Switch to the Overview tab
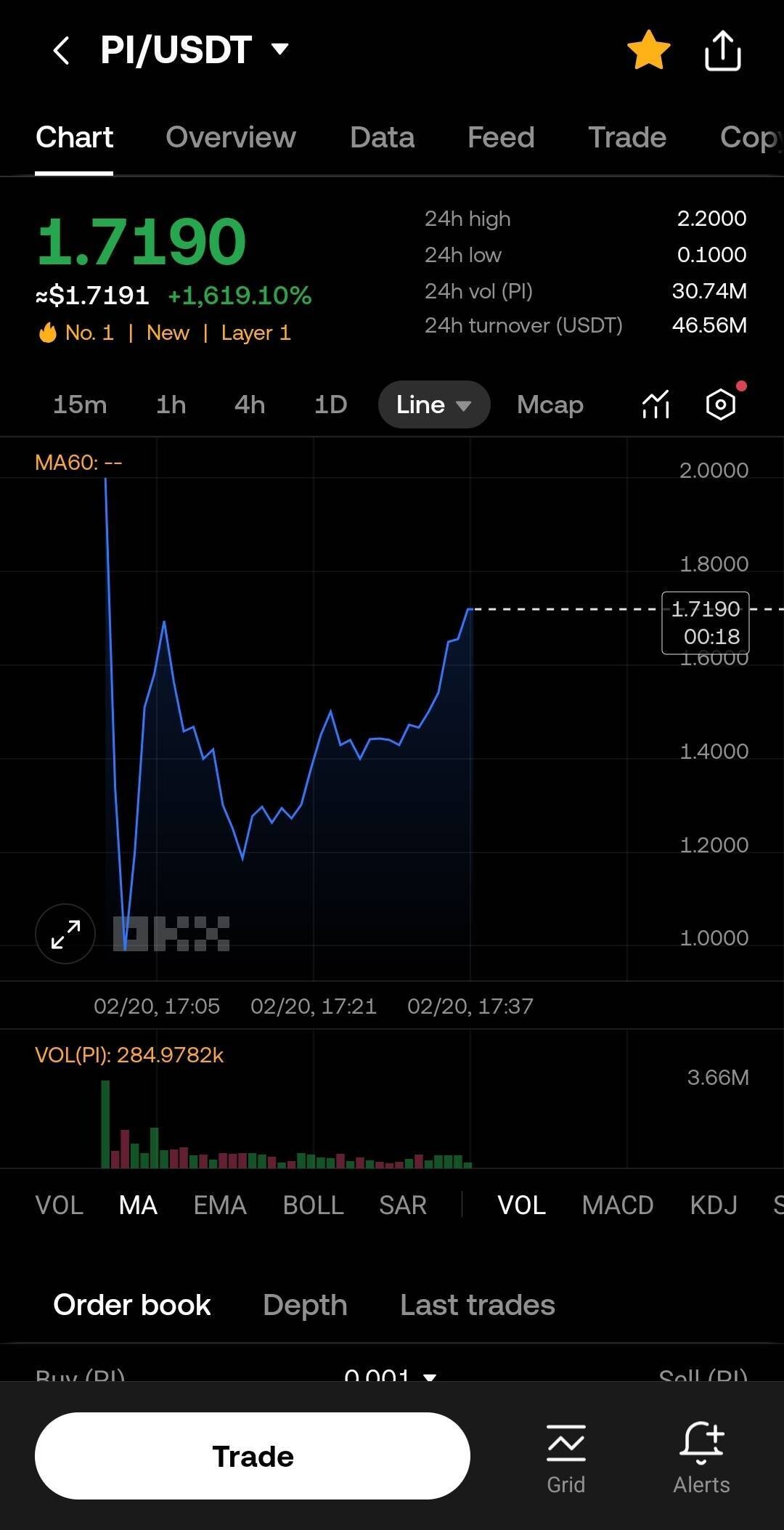The width and height of the screenshot is (784, 1530). tap(231, 137)
